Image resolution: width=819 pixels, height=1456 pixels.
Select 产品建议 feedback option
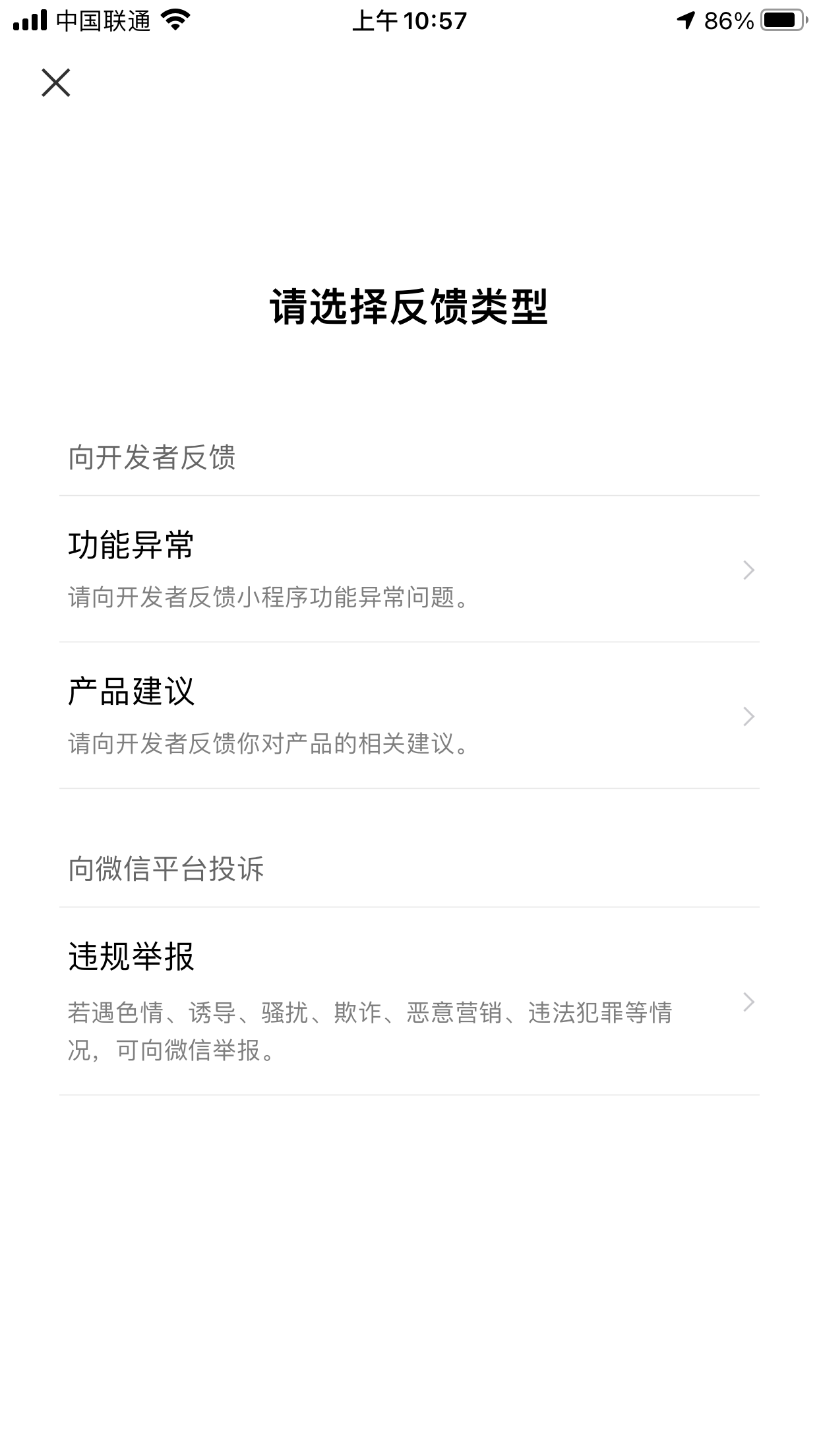409,716
